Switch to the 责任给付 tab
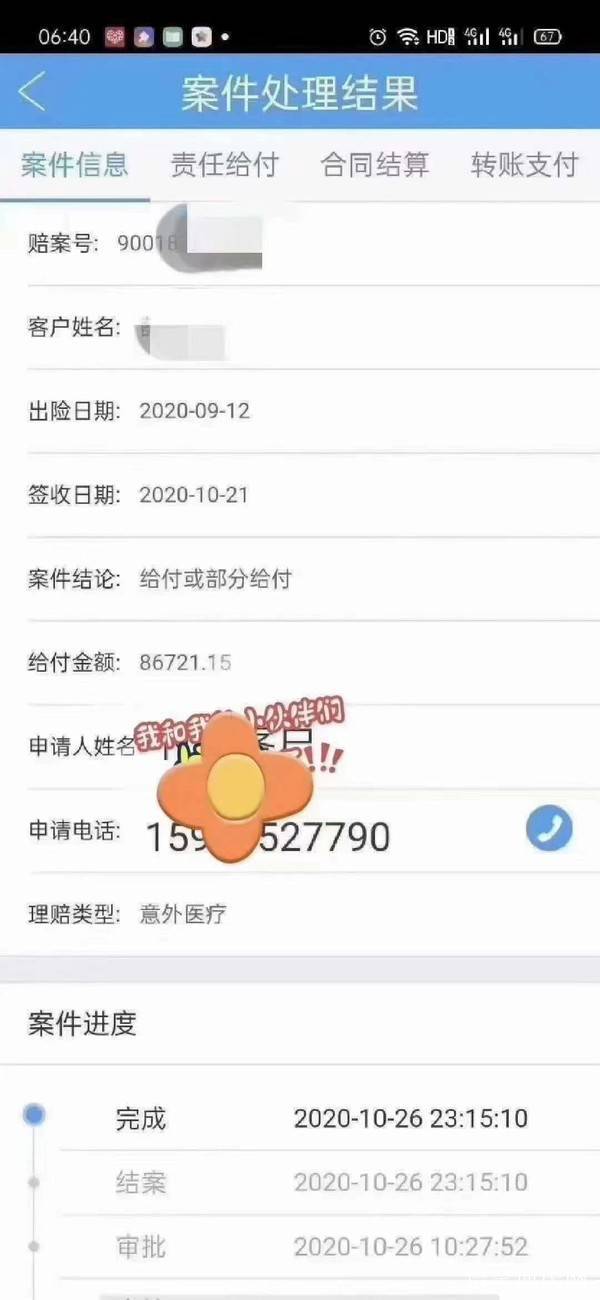This screenshot has width=600, height=1300. tap(224, 165)
